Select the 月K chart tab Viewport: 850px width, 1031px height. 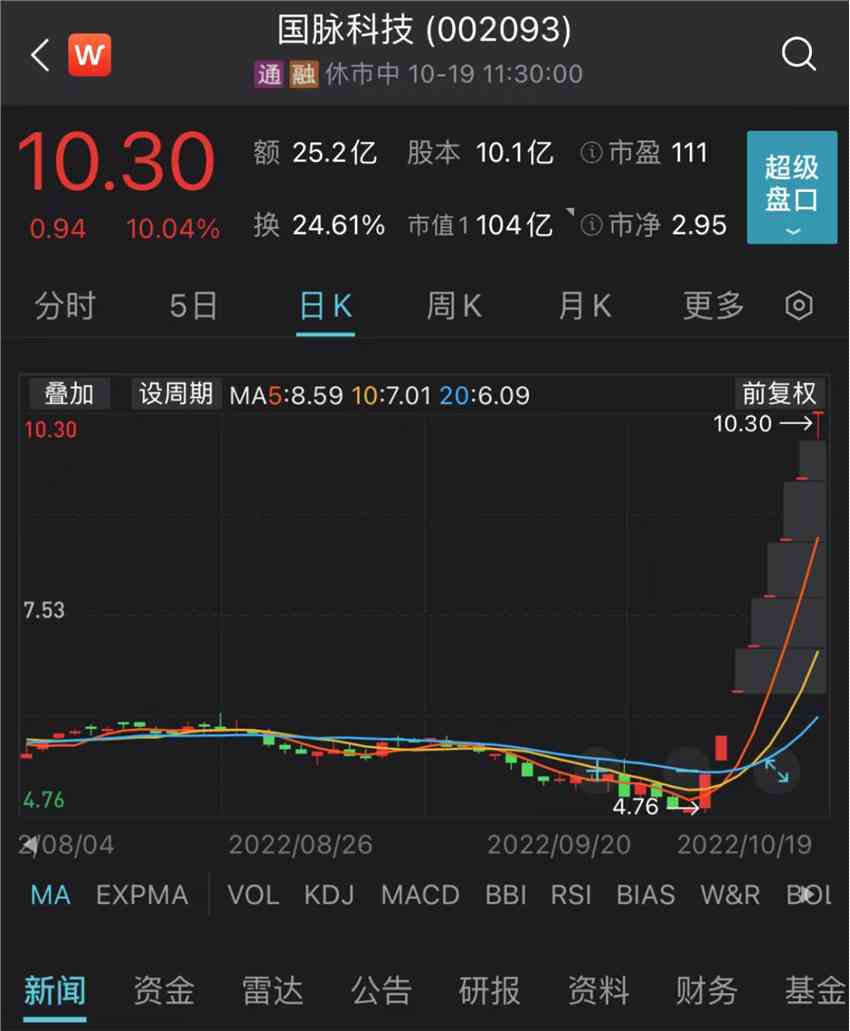coord(584,306)
